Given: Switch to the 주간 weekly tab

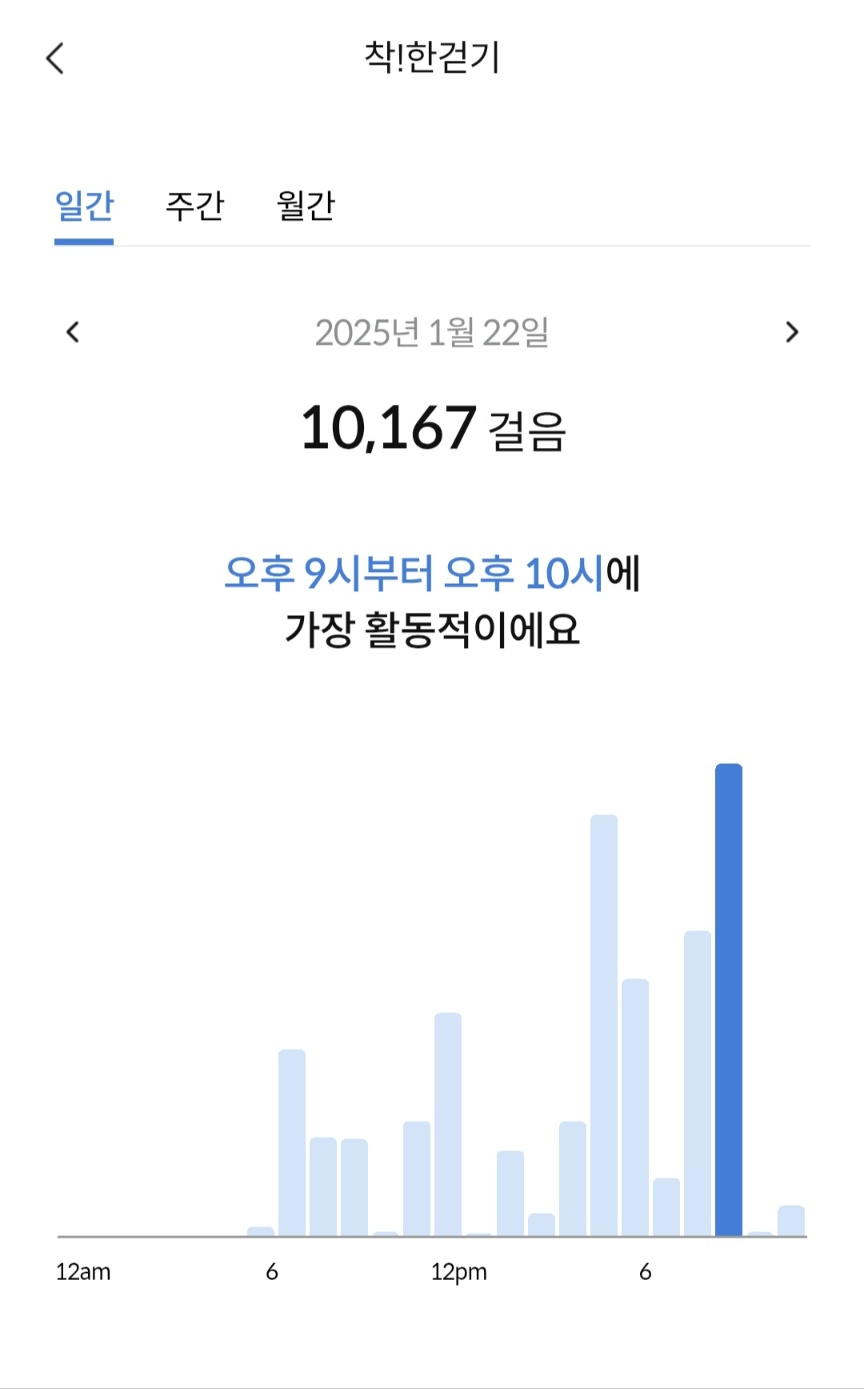Looking at the screenshot, I should 195,206.
